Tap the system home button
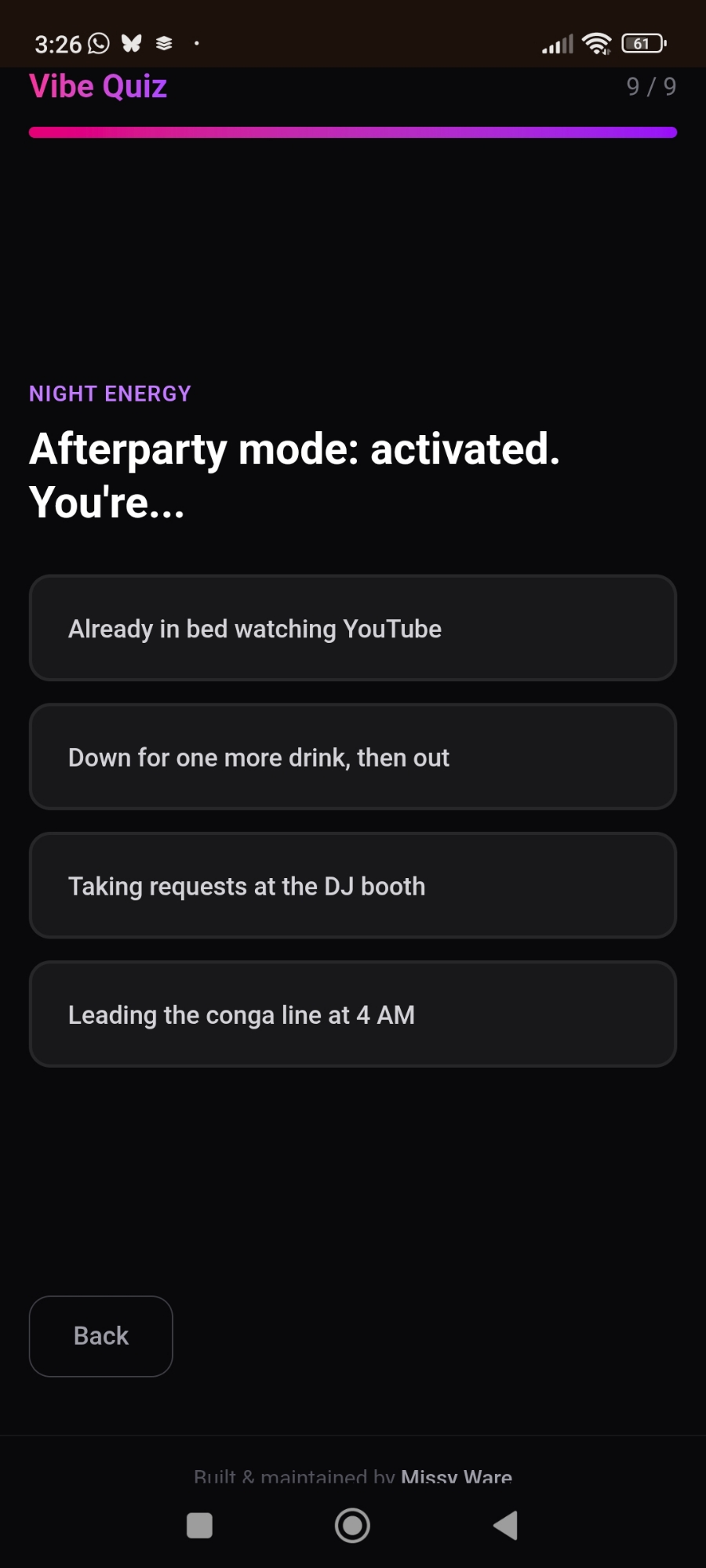 352,1526
